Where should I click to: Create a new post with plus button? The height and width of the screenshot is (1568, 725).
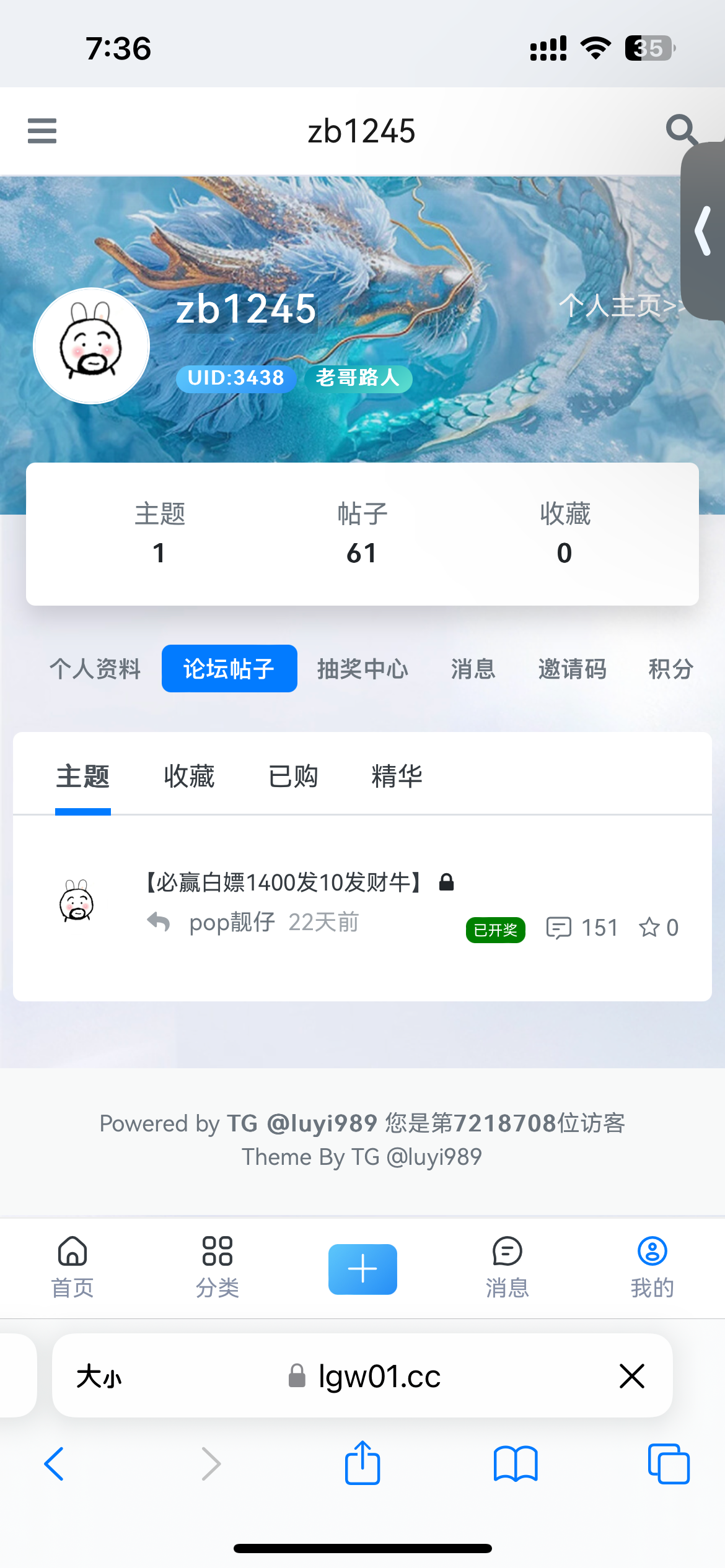(x=362, y=1269)
